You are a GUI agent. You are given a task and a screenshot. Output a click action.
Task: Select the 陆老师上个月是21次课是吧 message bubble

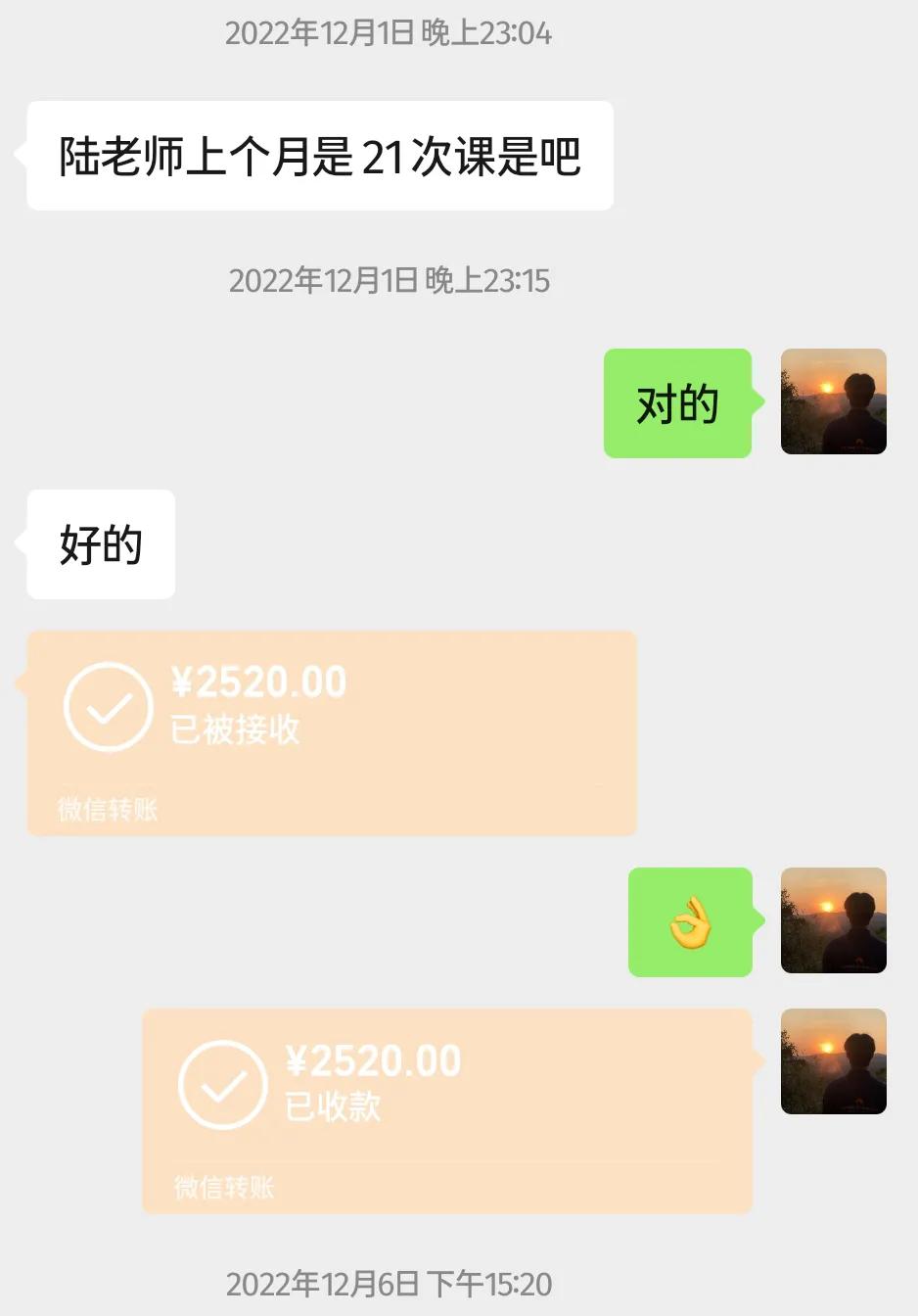[x=318, y=154]
